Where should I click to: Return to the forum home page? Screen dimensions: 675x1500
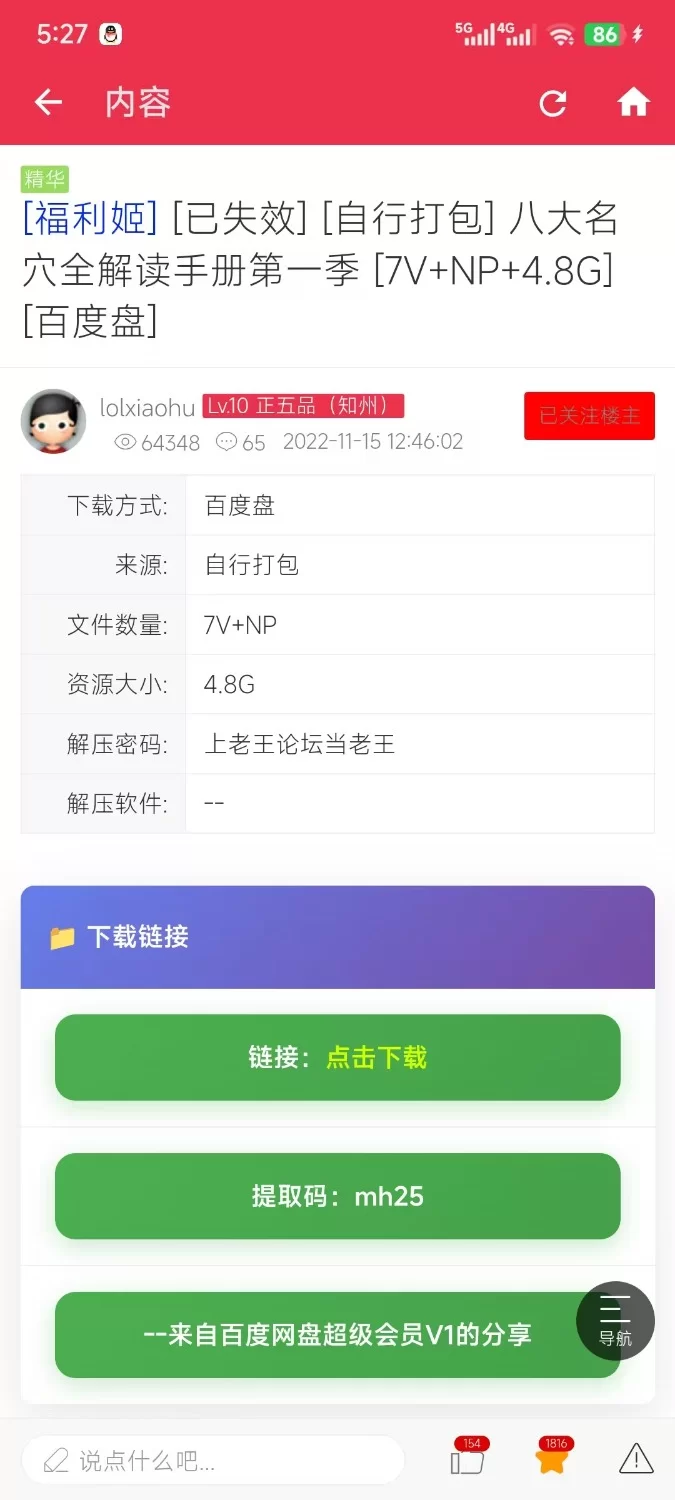[x=633, y=102]
